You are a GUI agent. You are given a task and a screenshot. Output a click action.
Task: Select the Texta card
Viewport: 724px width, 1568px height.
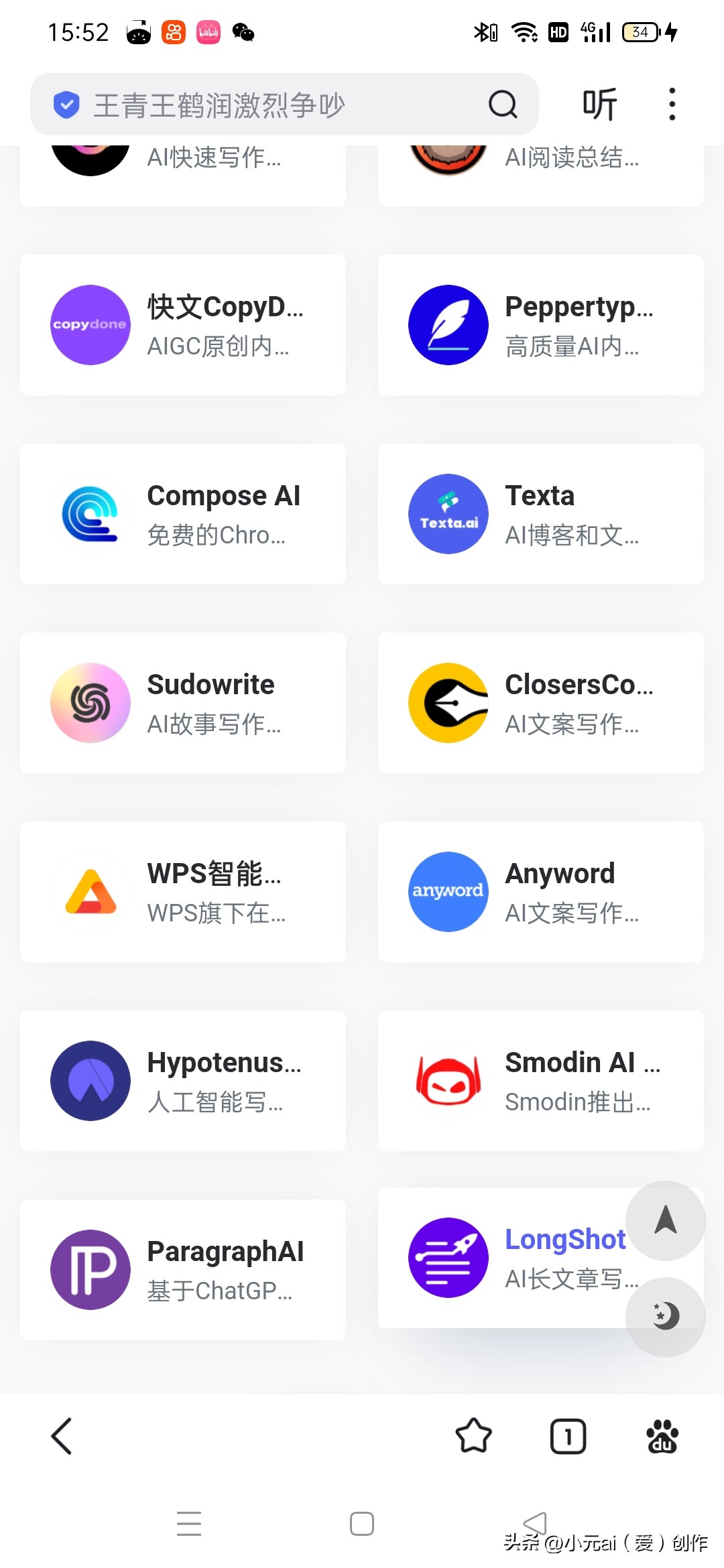540,514
